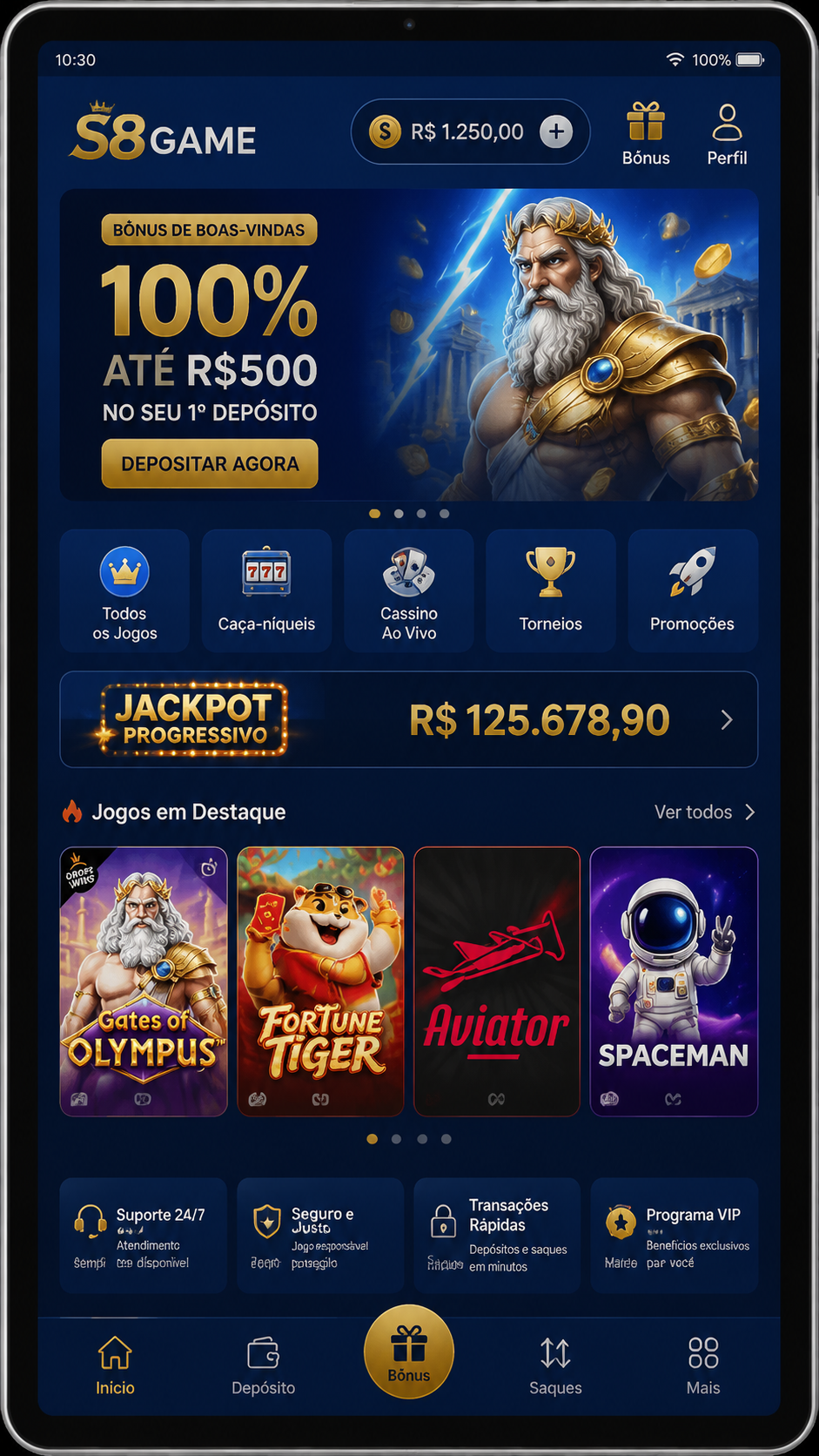Image resolution: width=819 pixels, height=1456 pixels.
Task: Open the Perfil page
Action: [x=727, y=133]
